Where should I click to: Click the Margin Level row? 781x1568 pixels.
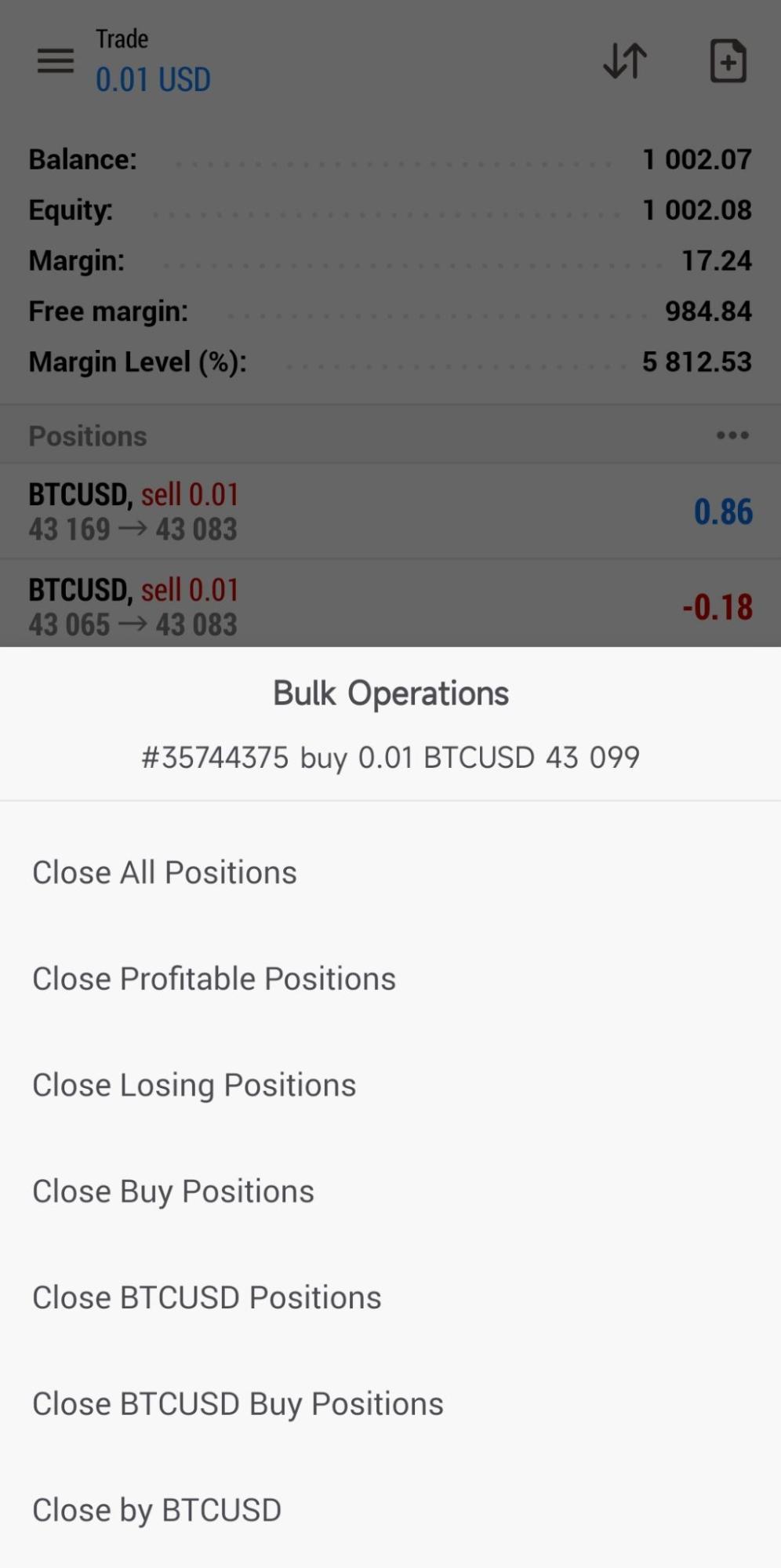(390, 362)
